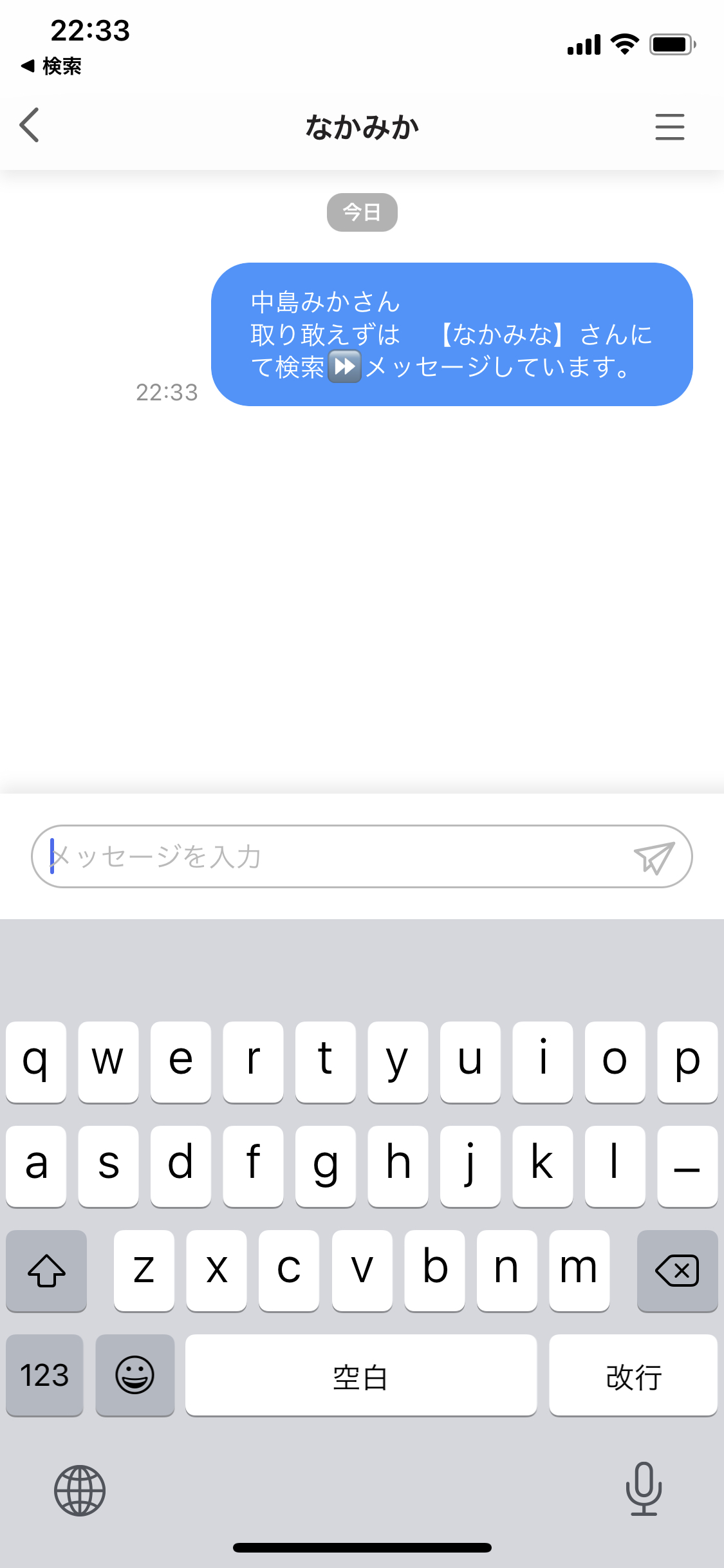This screenshot has width=724, height=1568.
Task: Hit the backspace key on the keyboard
Action: [x=677, y=1271]
